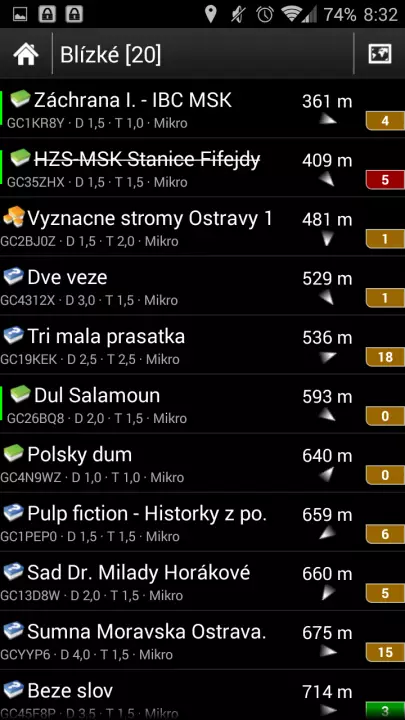The width and height of the screenshot is (405, 720).
Task: Tap the home icon in the top bar
Action: coord(26,55)
